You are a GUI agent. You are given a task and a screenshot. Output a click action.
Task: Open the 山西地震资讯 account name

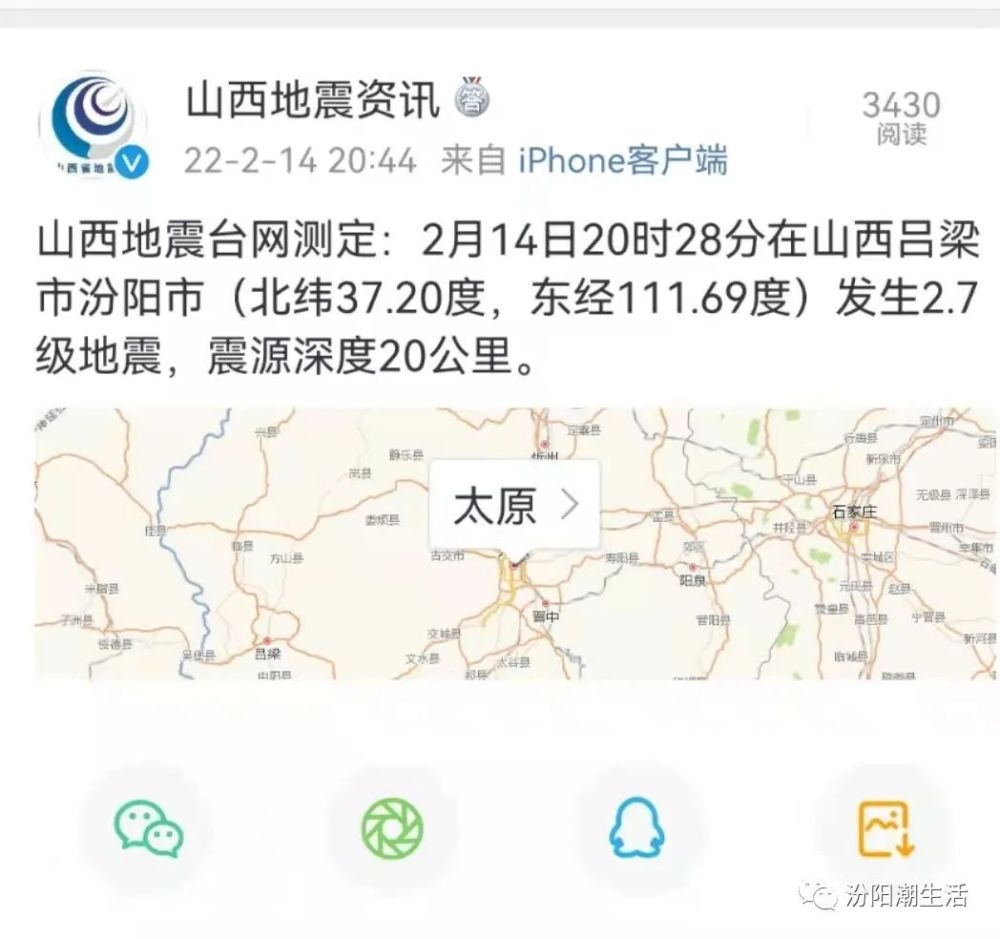pos(313,101)
